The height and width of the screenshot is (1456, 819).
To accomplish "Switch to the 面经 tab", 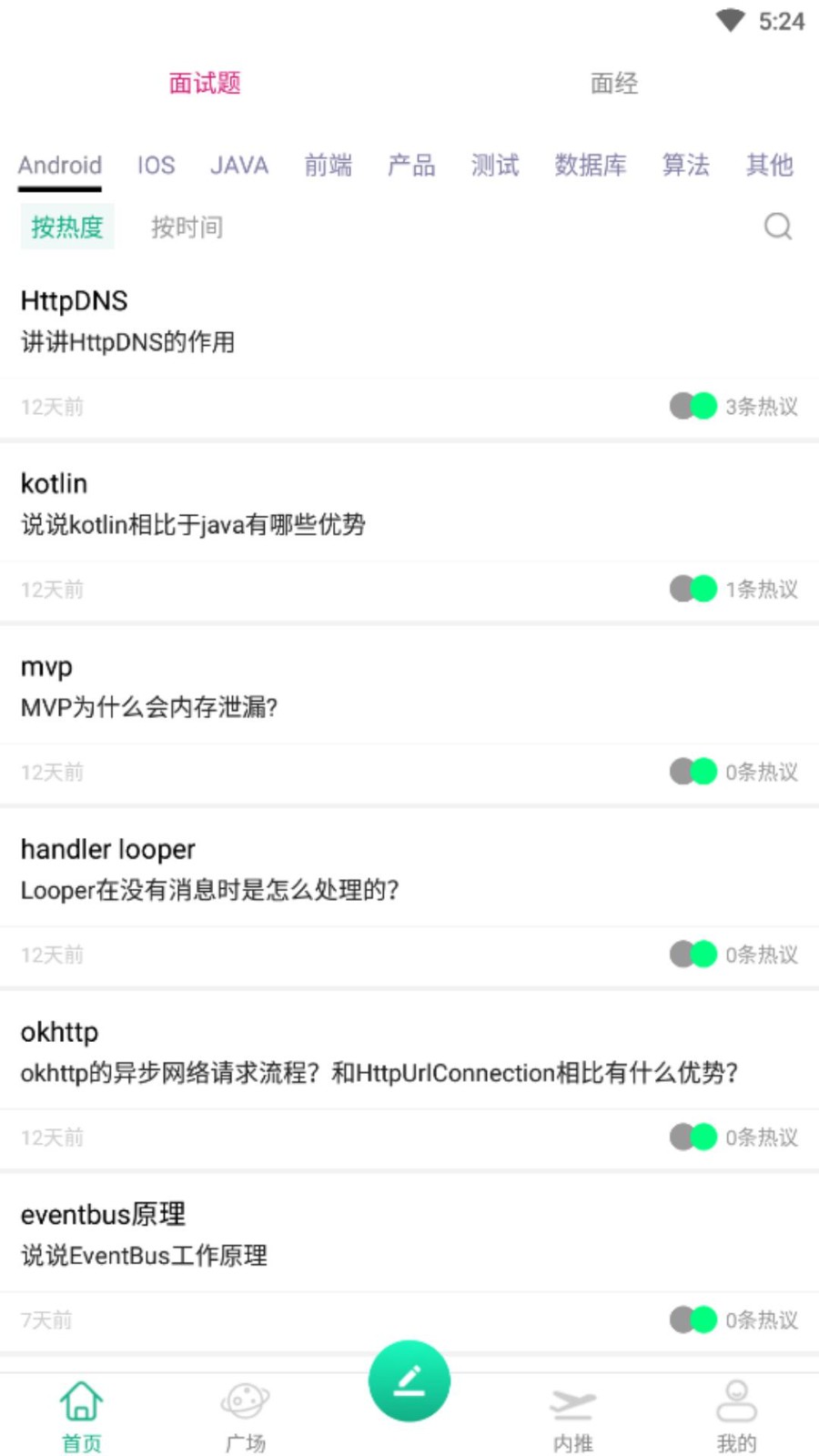I will [614, 84].
